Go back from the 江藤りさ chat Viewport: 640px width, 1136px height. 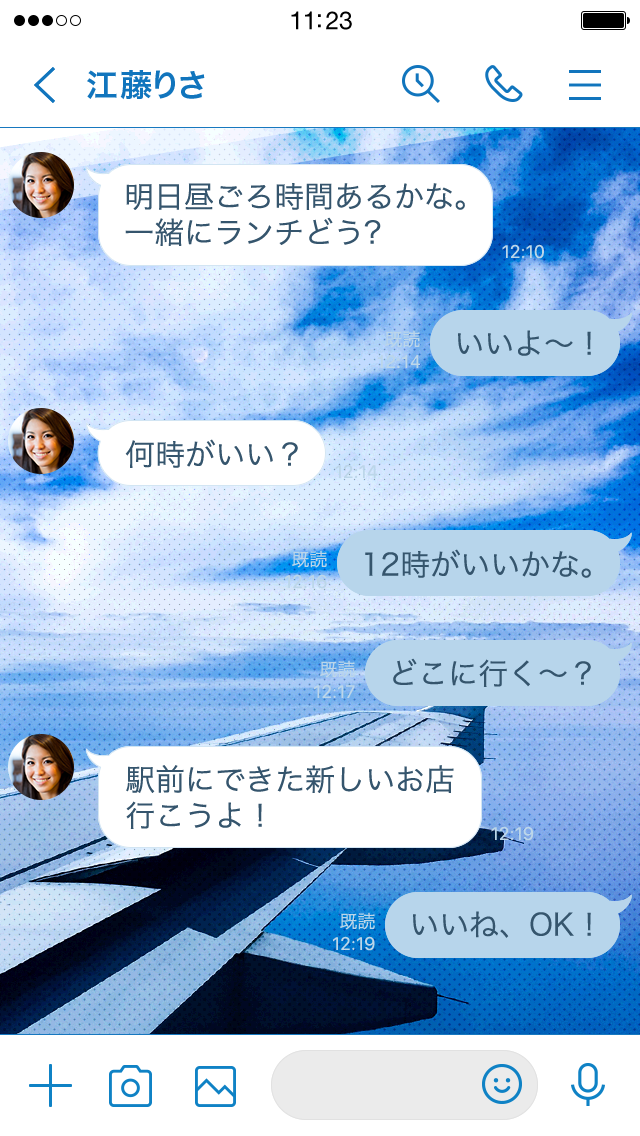45,85
